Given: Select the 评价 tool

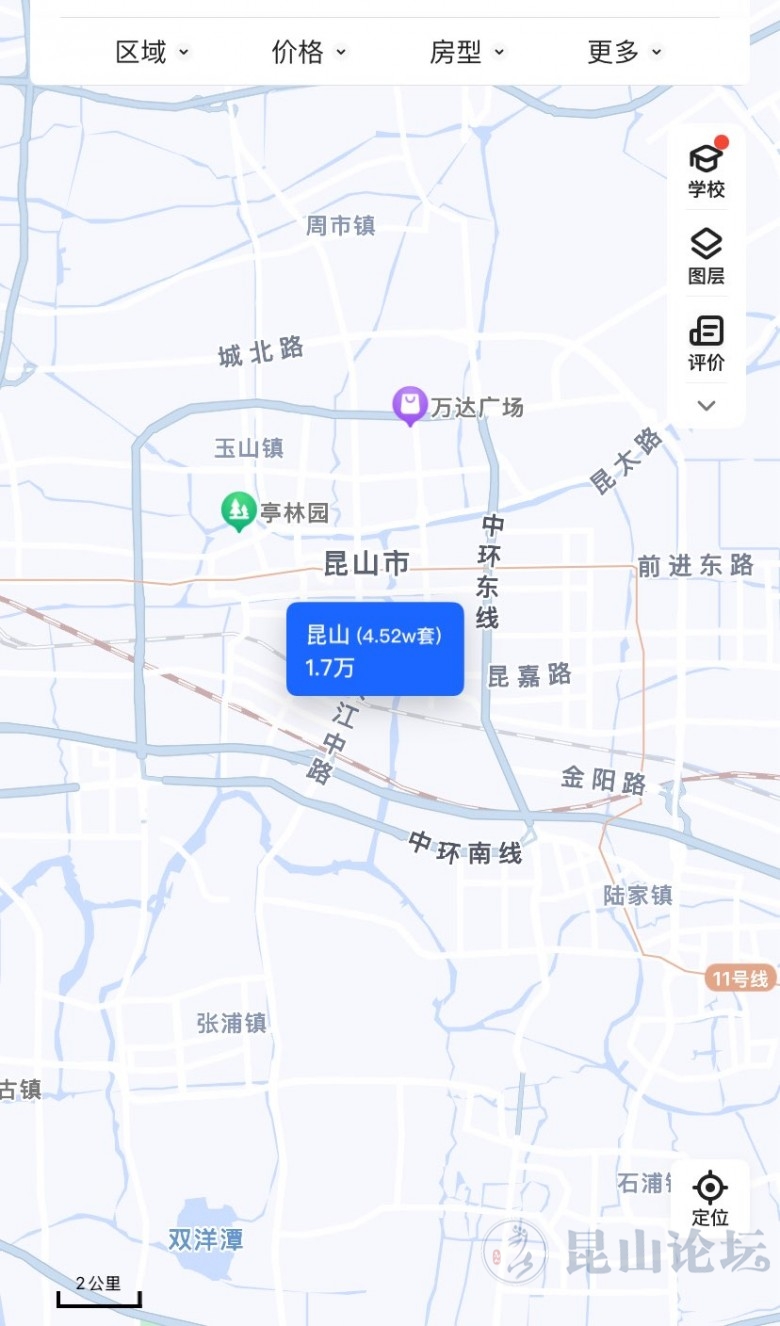Looking at the screenshot, I should (x=706, y=343).
